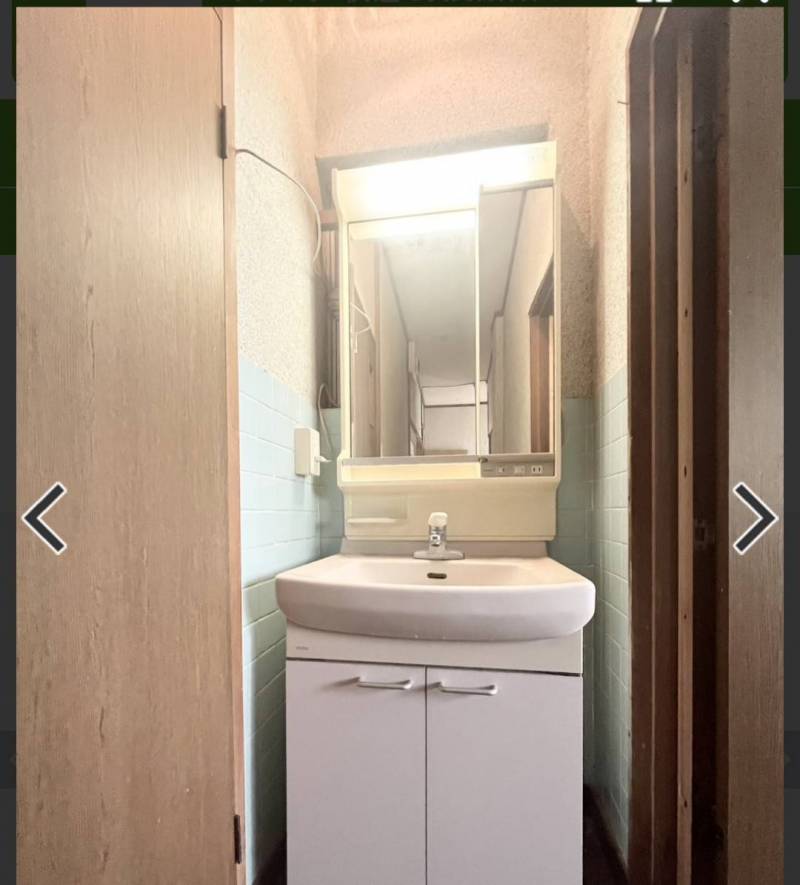Screen dimensions: 800x885
Task: Show the next photo
Action: click(754, 518)
